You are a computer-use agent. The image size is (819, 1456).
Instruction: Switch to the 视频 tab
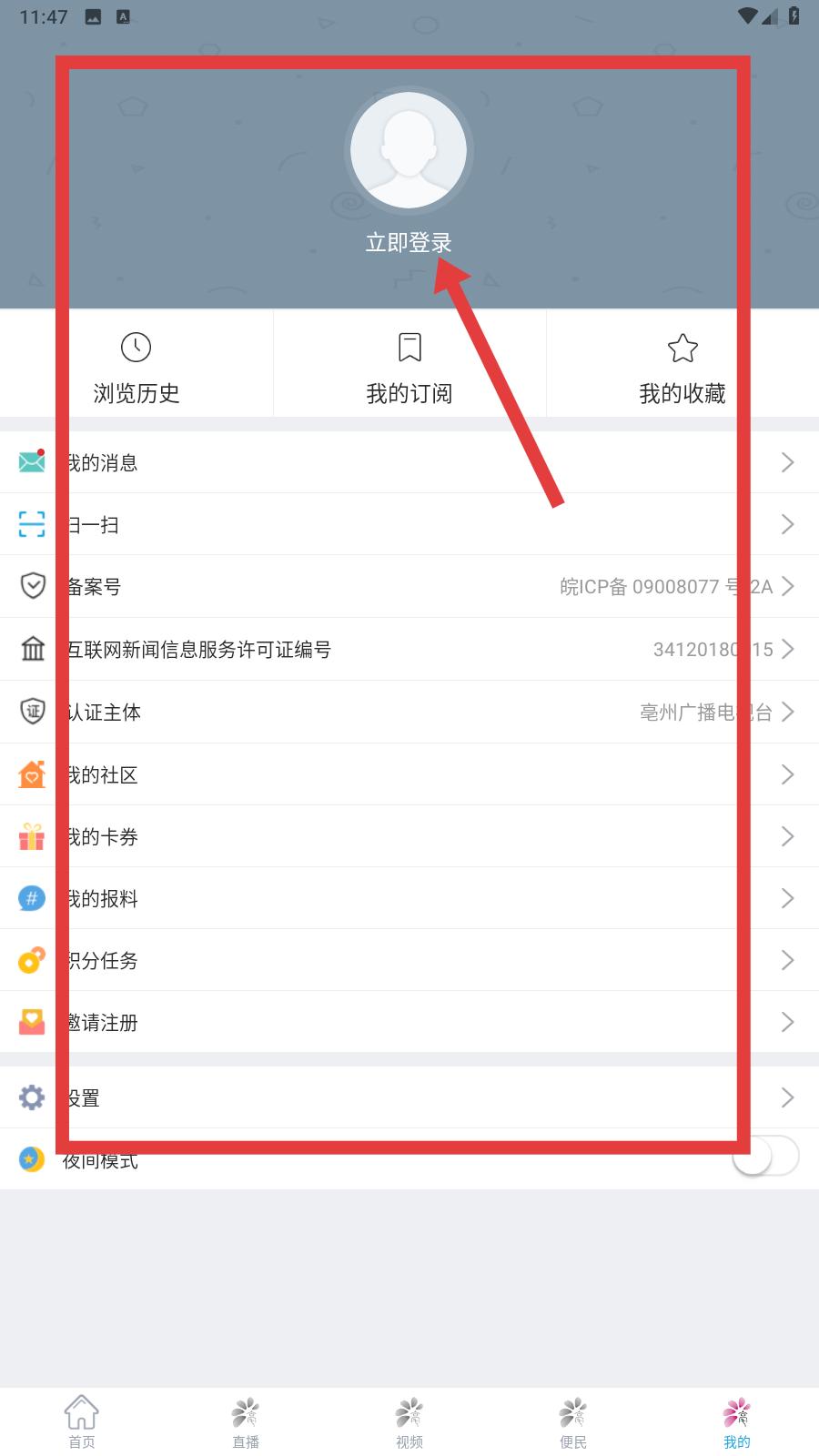[409, 1422]
